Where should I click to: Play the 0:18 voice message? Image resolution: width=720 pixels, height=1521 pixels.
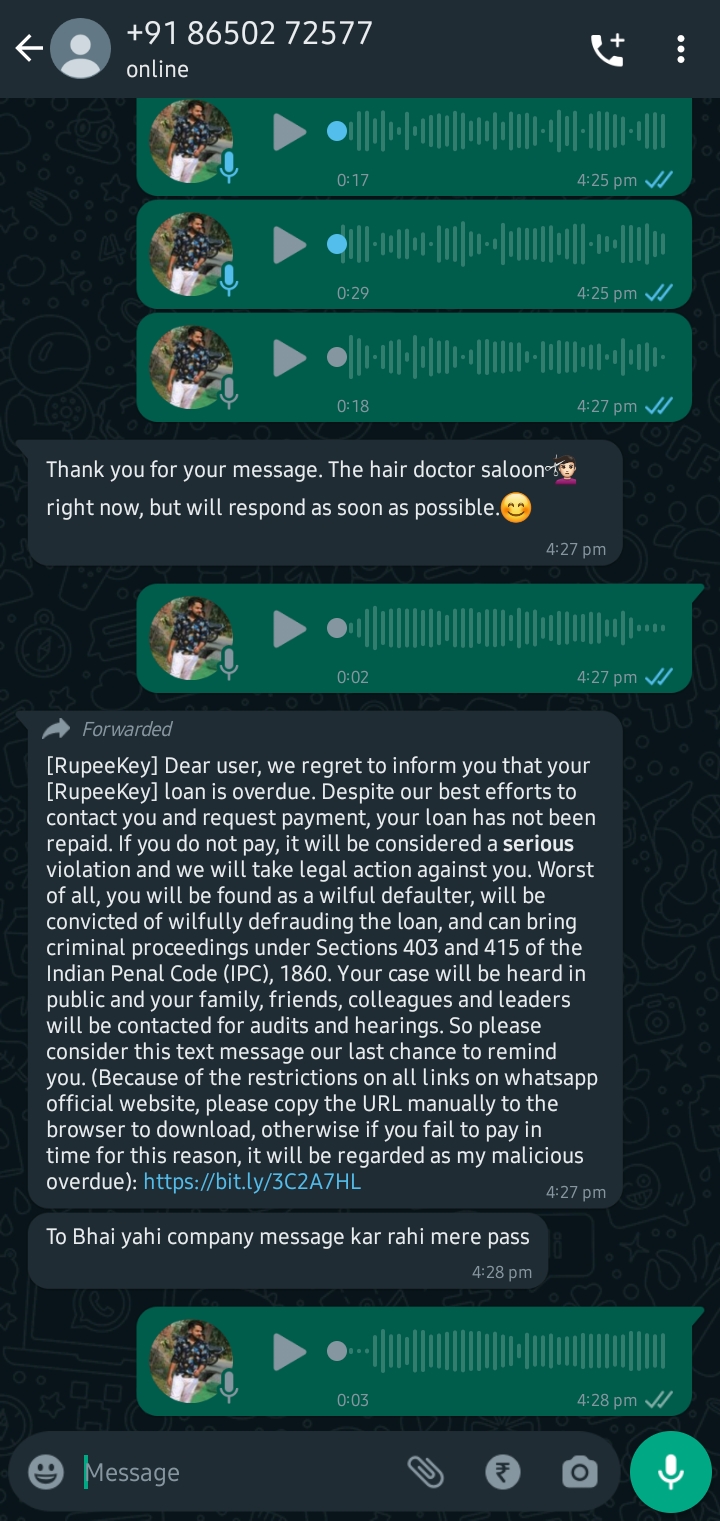[290, 357]
